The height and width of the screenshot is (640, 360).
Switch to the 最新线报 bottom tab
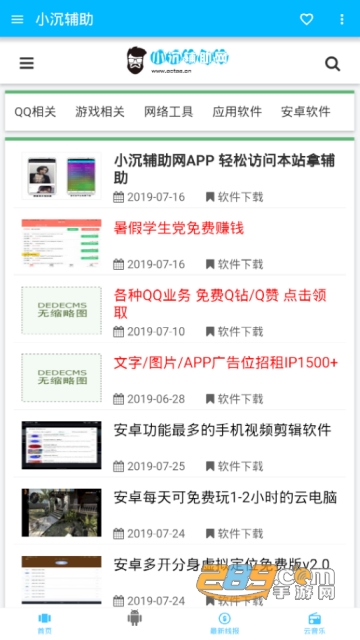coord(224,623)
